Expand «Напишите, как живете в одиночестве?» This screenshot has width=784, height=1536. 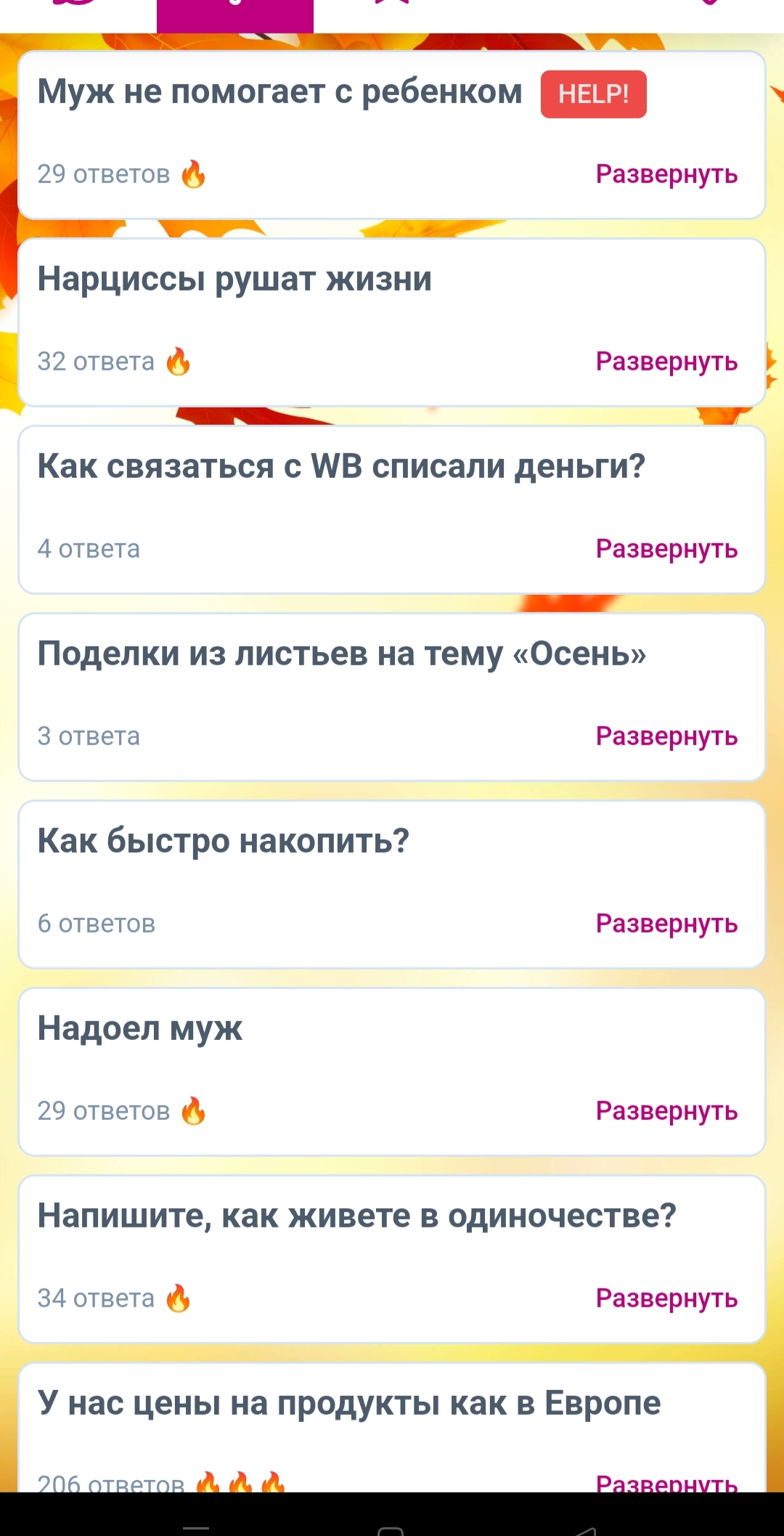(x=666, y=1299)
